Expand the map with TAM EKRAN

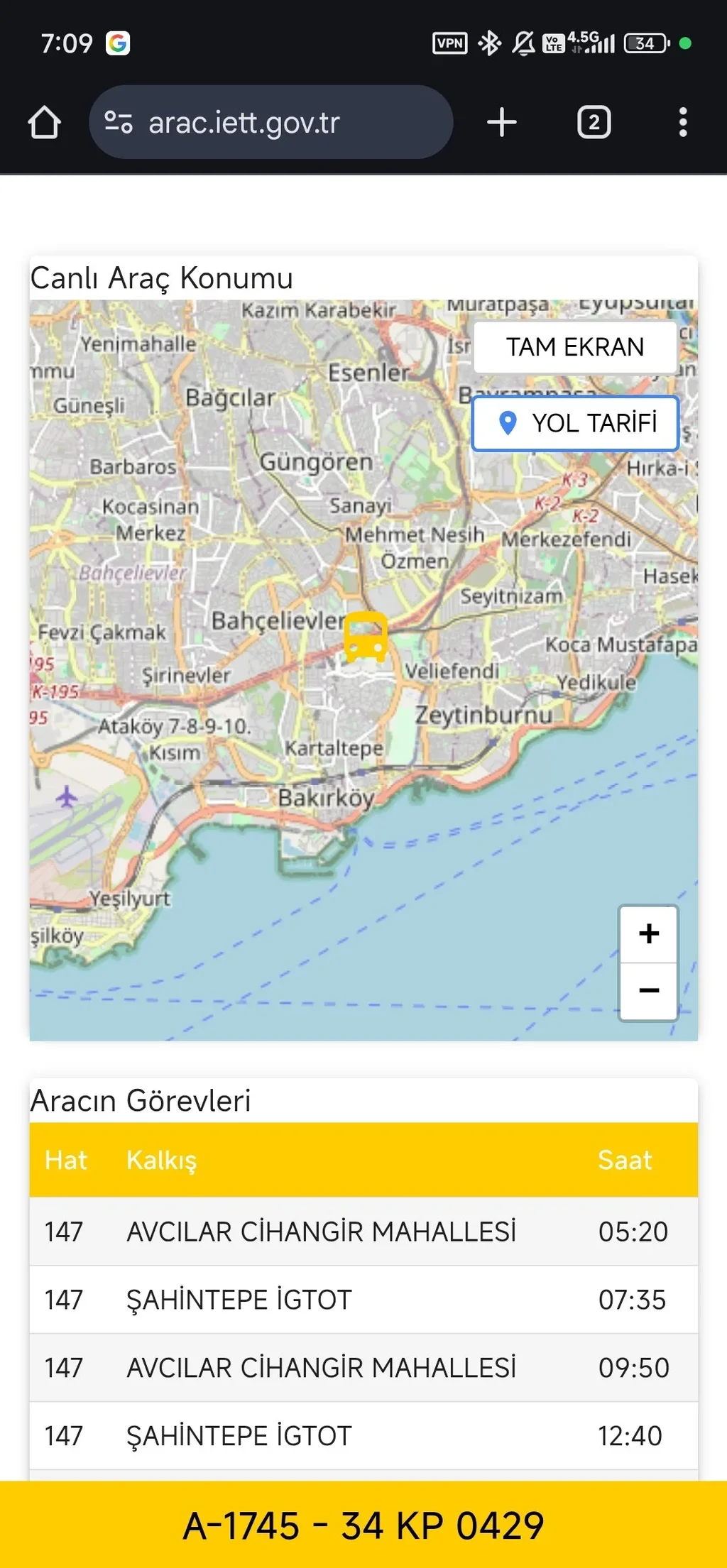[x=574, y=347]
